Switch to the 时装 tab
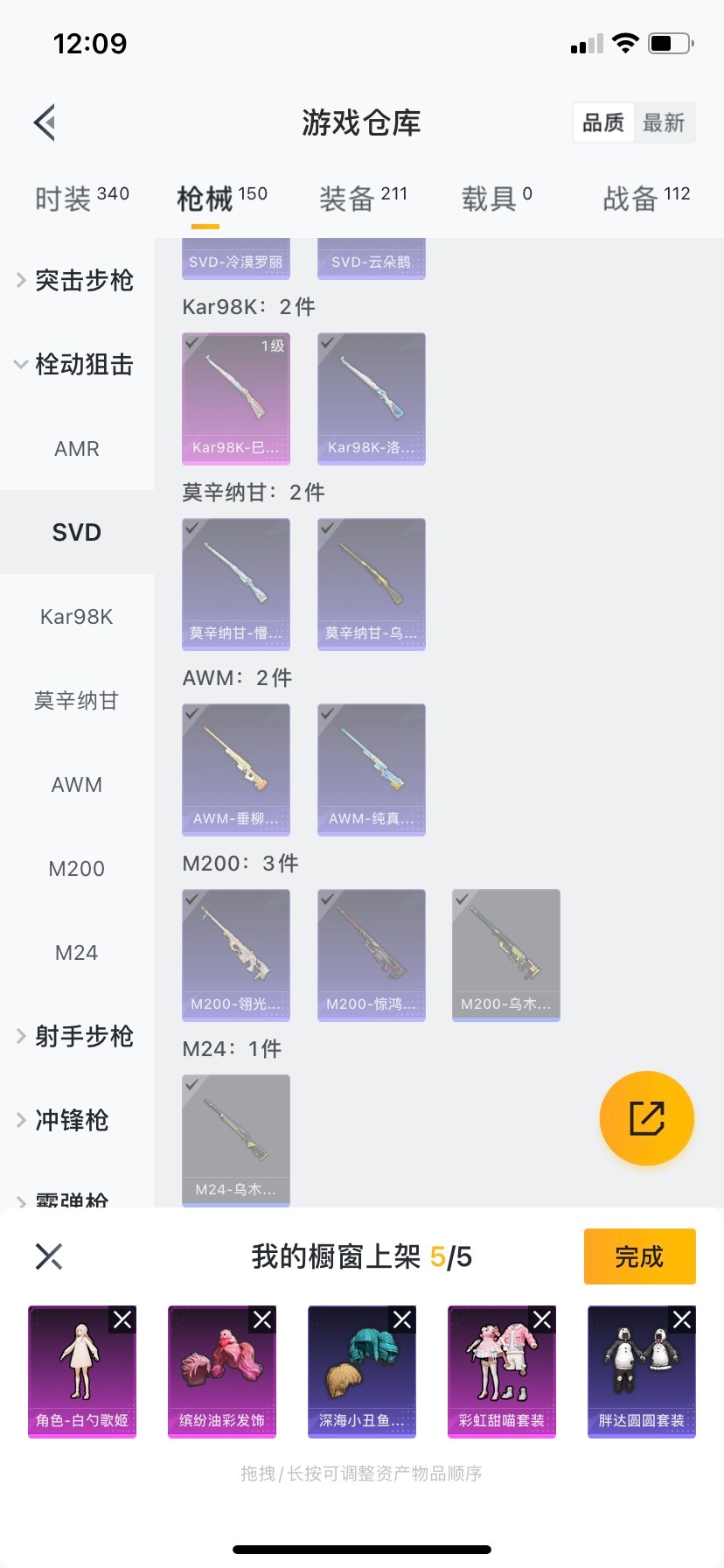 pos(81,199)
